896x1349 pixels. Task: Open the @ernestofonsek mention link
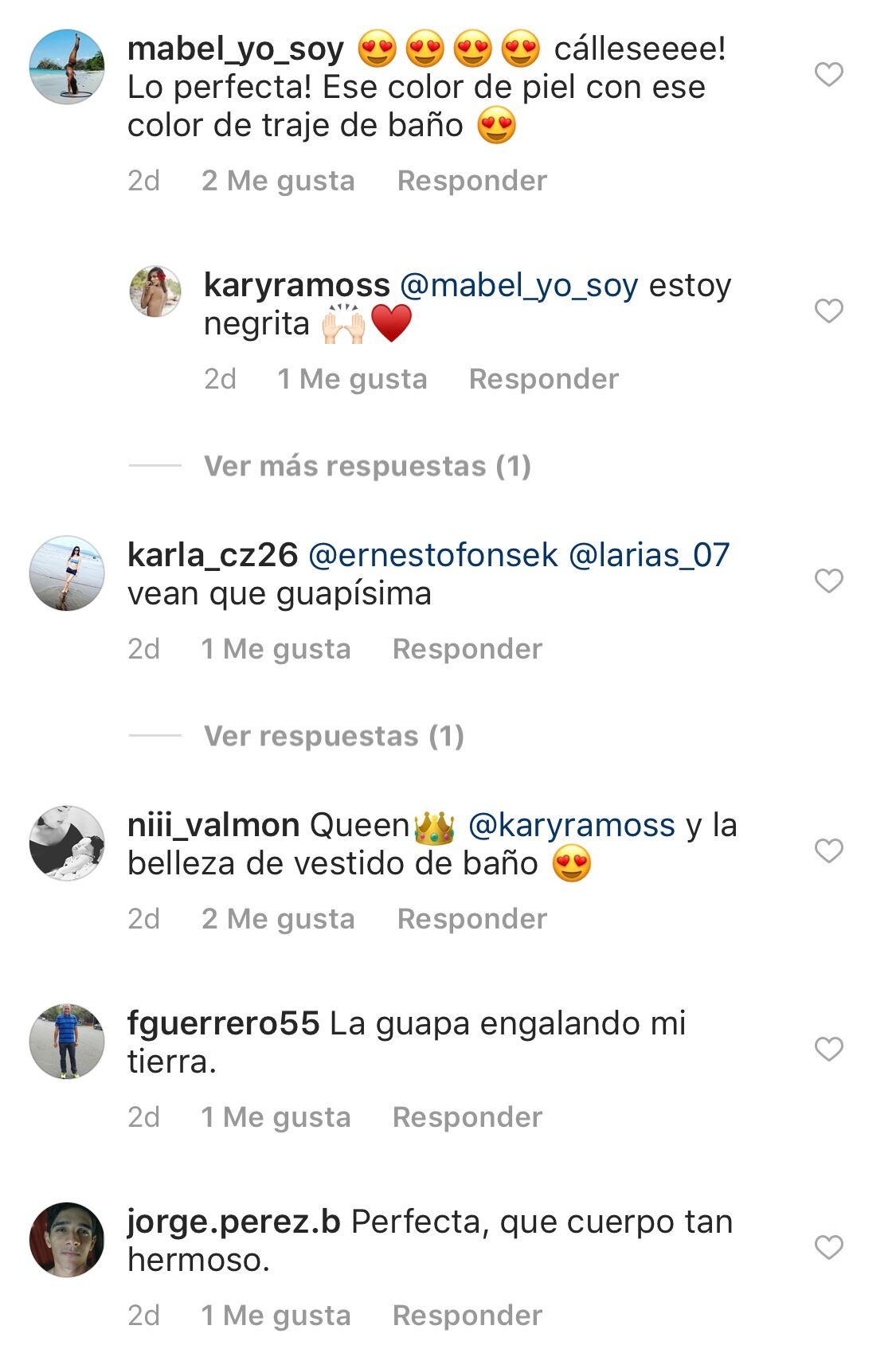(432, 555)
